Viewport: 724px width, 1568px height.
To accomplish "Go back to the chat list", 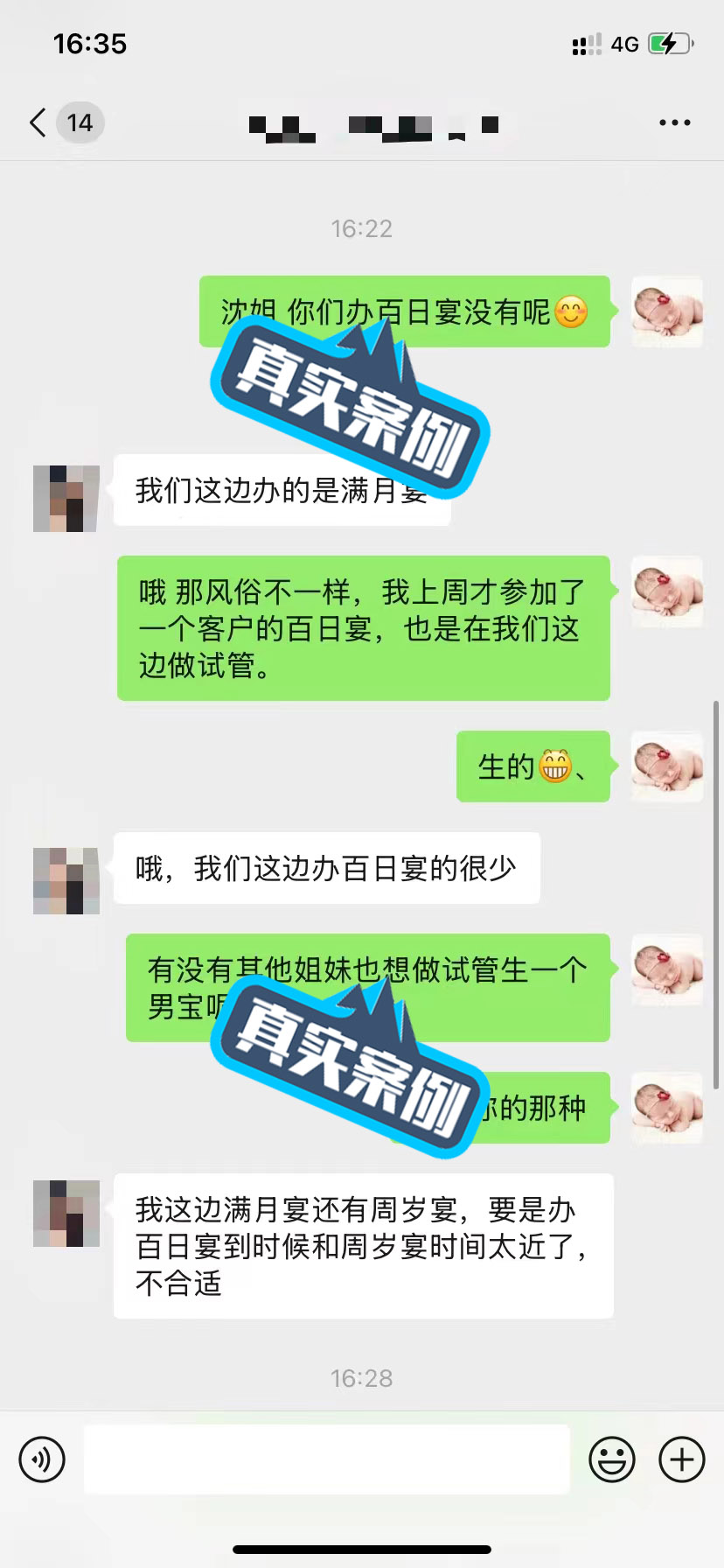I will (x=38, y=122).
